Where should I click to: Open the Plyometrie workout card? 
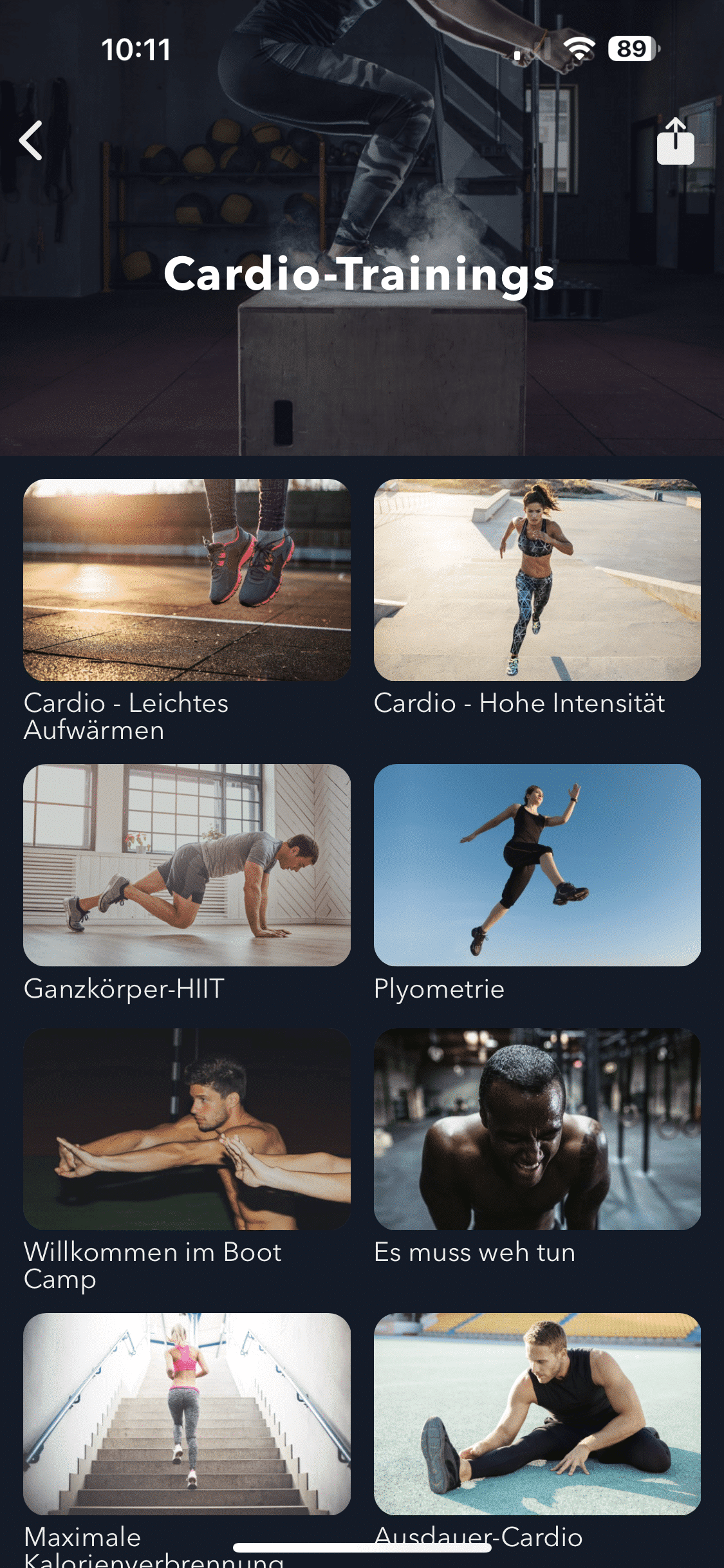[537, 865]
